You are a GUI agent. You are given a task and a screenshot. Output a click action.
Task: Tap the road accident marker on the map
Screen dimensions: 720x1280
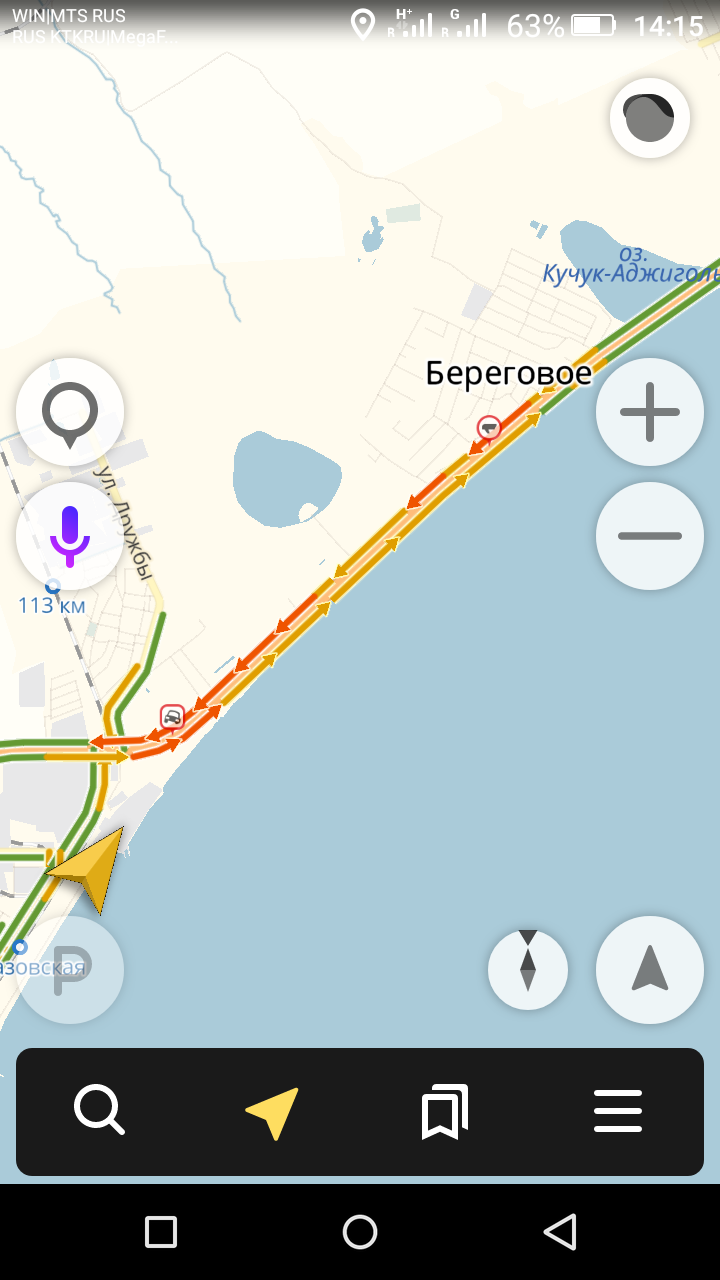[x=172, y=717]
